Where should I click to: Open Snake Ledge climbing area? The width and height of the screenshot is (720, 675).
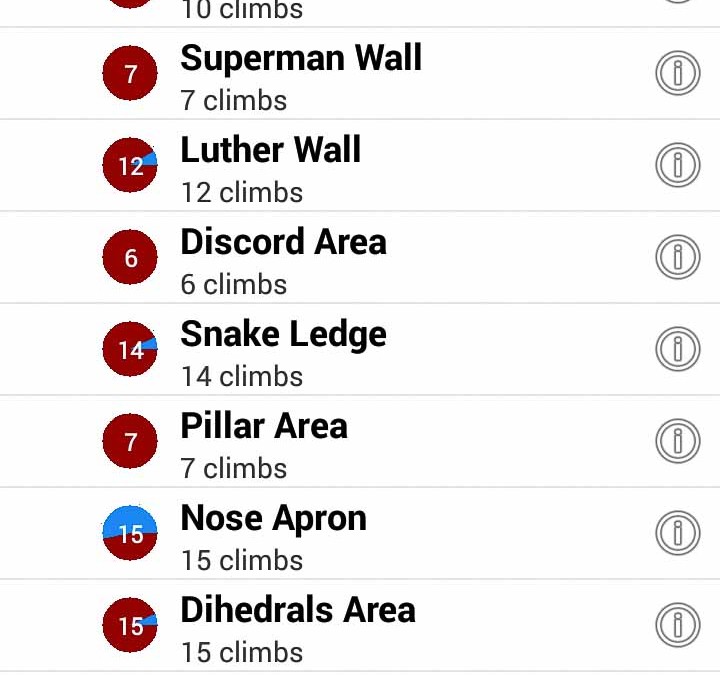point(283,350)
